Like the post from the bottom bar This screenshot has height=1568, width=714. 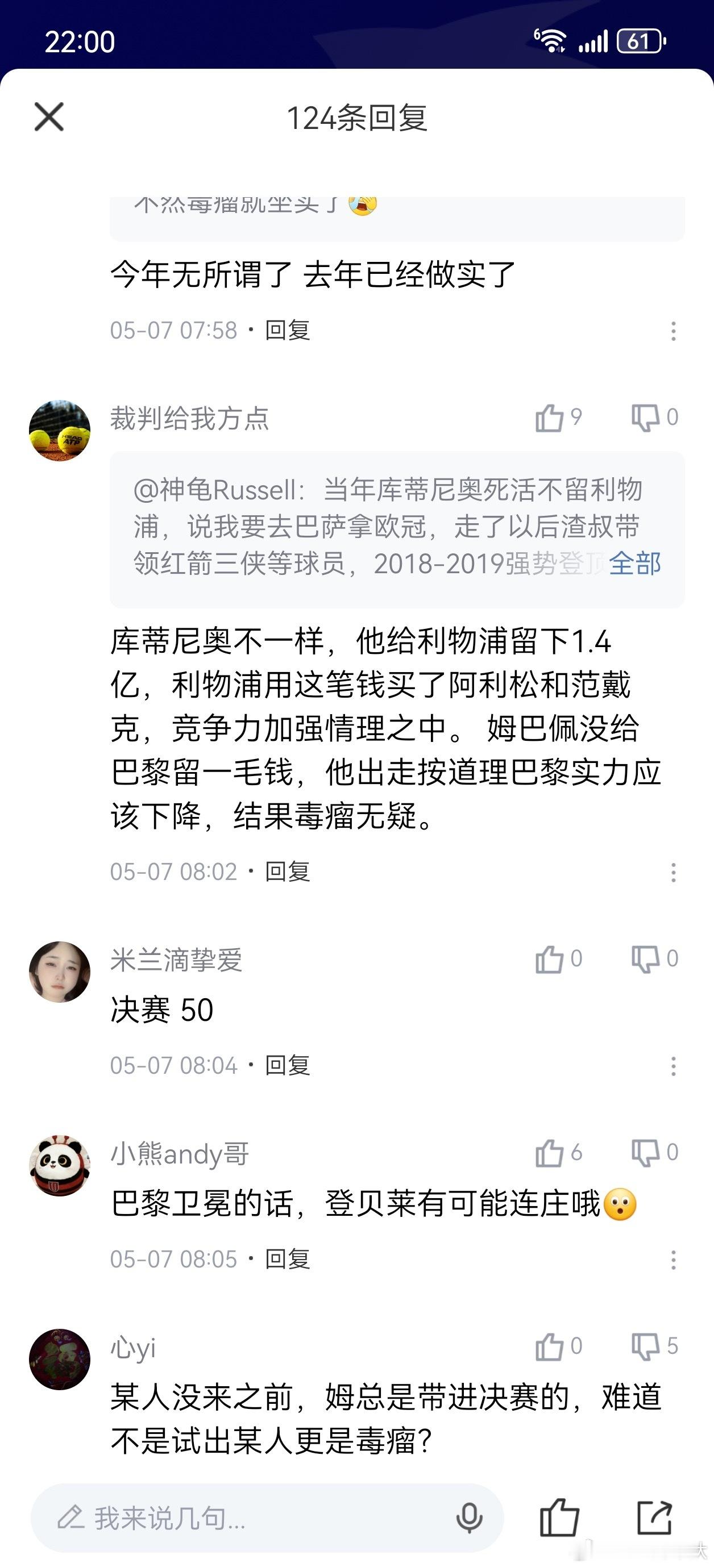pos(559,1517)
